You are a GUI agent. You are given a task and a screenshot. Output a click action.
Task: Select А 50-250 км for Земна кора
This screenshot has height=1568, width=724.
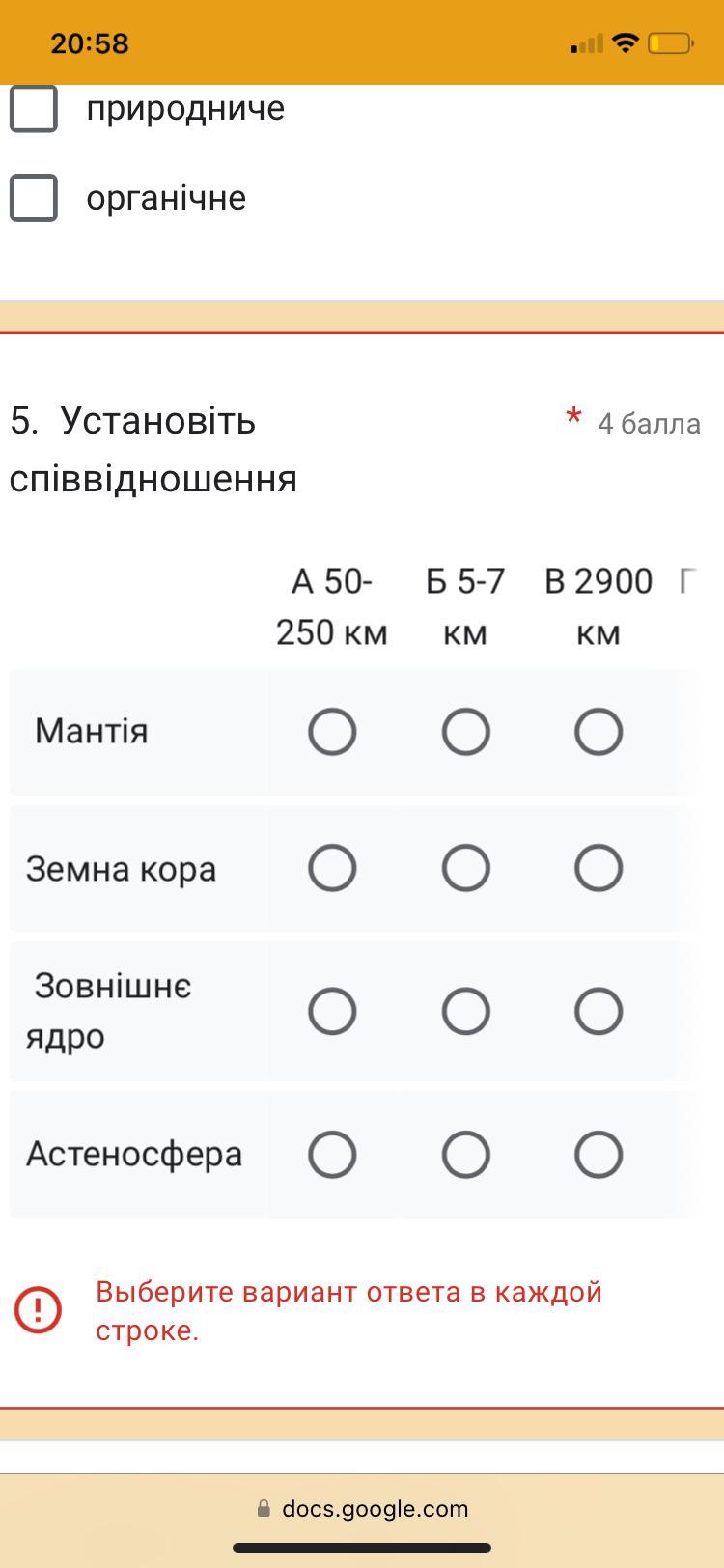click(332, 868)
